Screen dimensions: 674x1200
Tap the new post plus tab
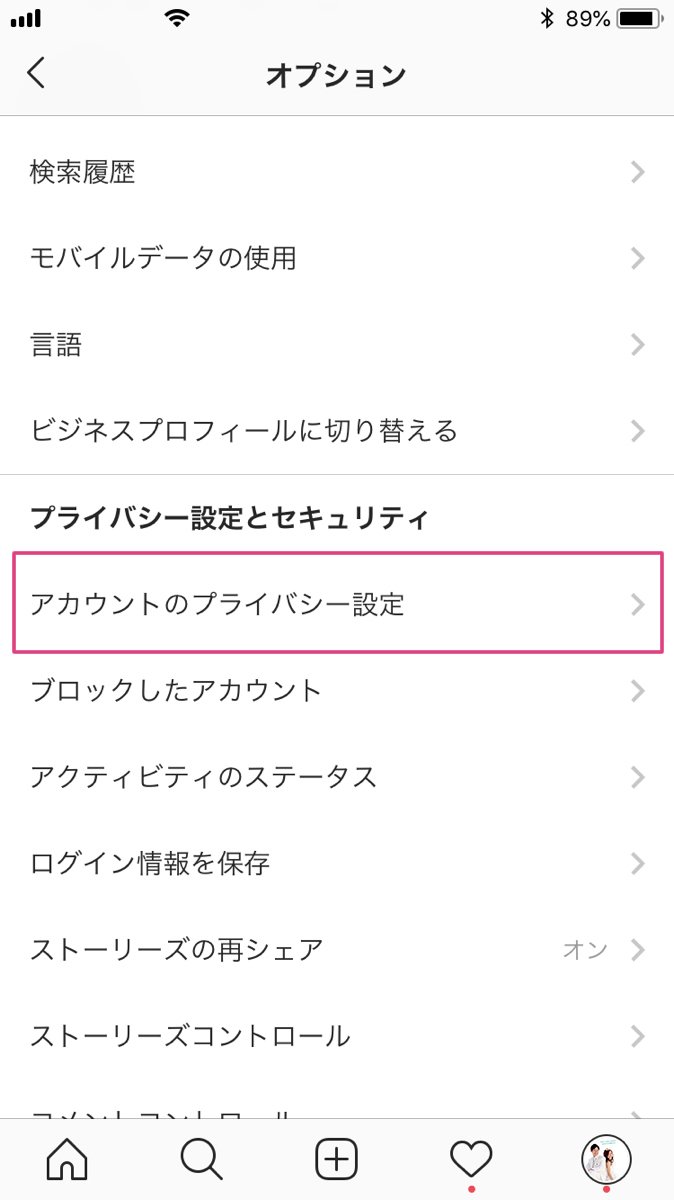[x=337, y=1159]
